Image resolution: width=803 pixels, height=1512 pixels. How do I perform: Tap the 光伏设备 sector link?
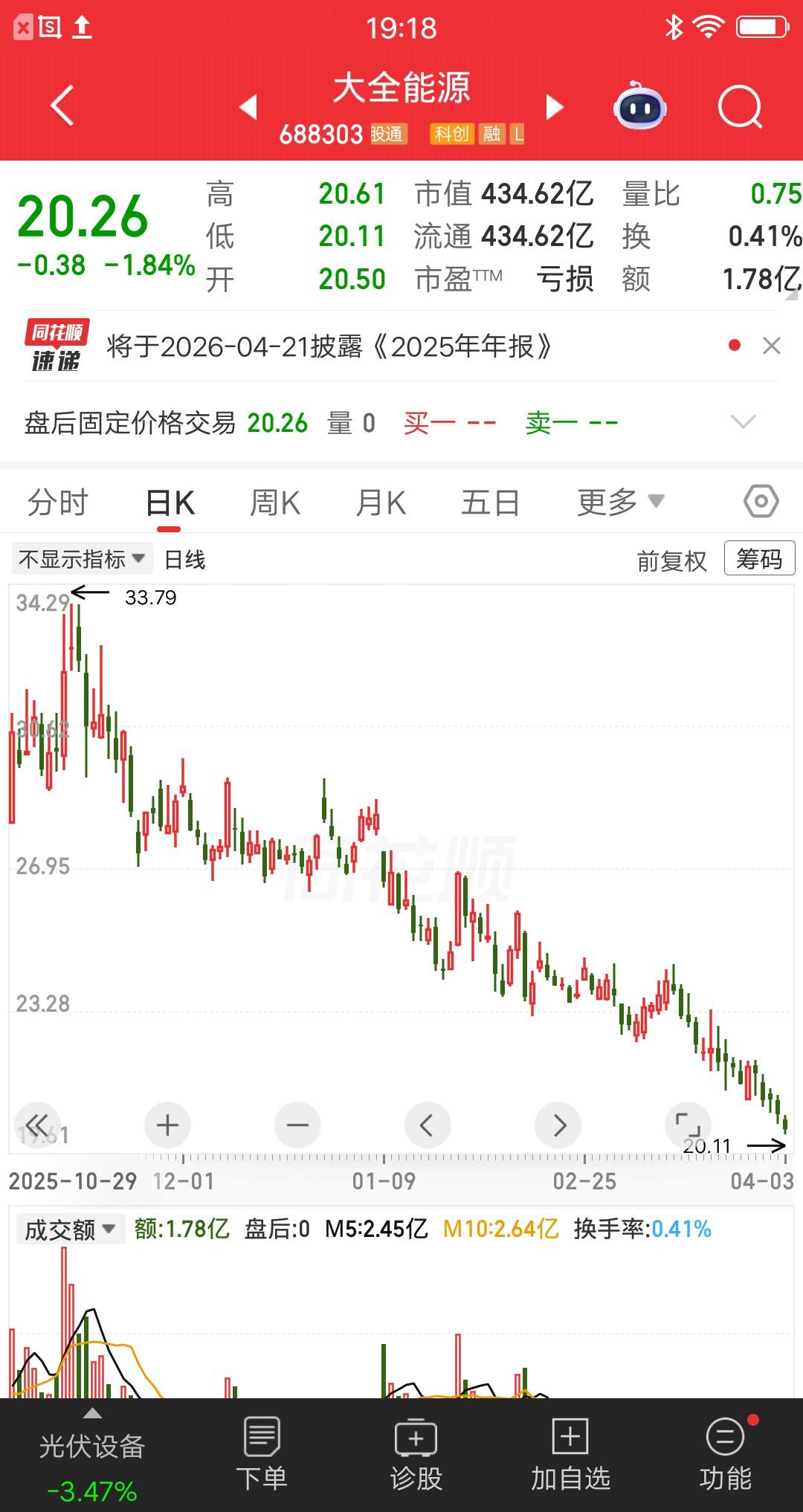(94, 1450)
